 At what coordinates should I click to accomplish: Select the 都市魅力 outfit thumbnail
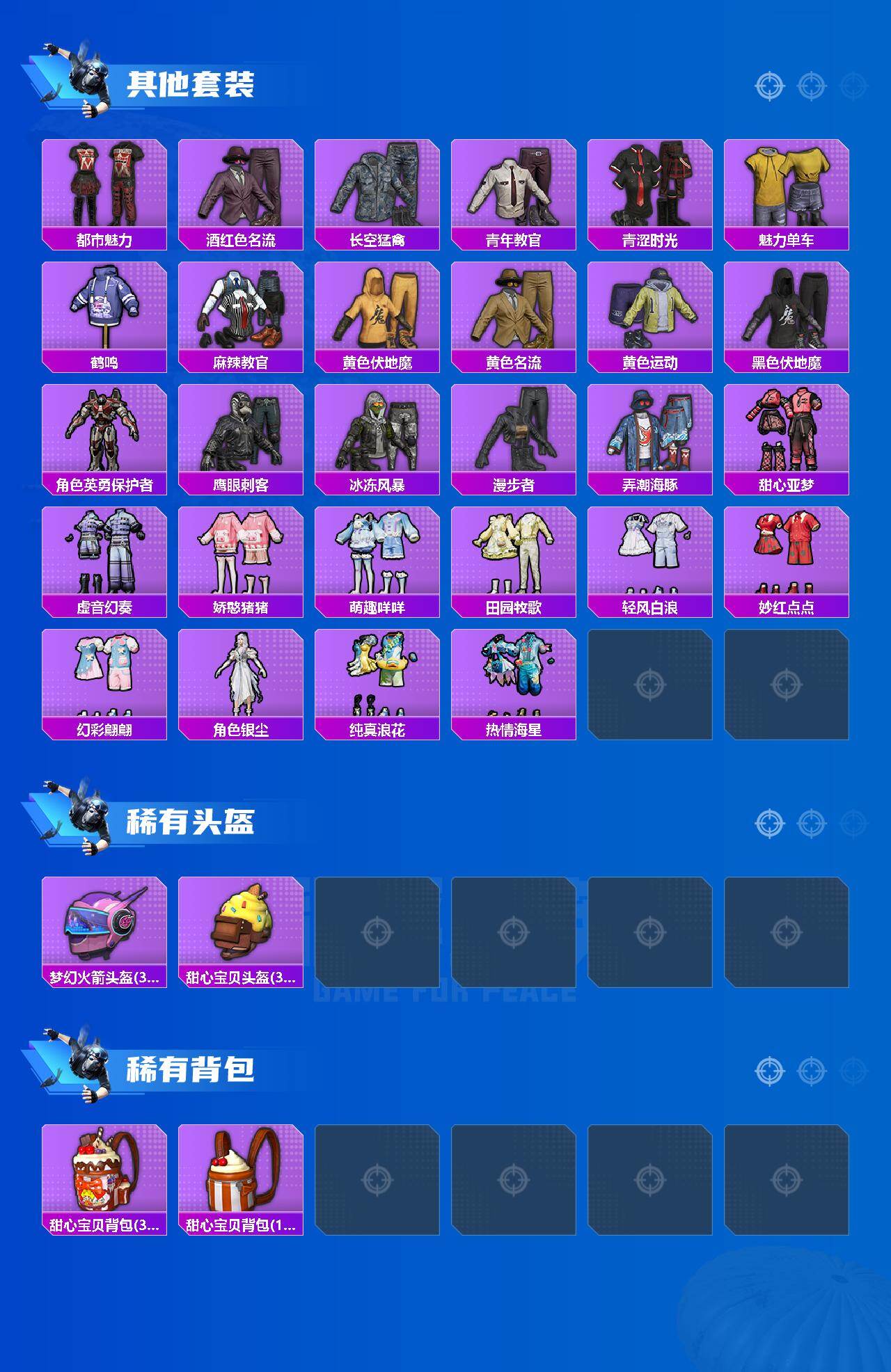pos(103,184)
